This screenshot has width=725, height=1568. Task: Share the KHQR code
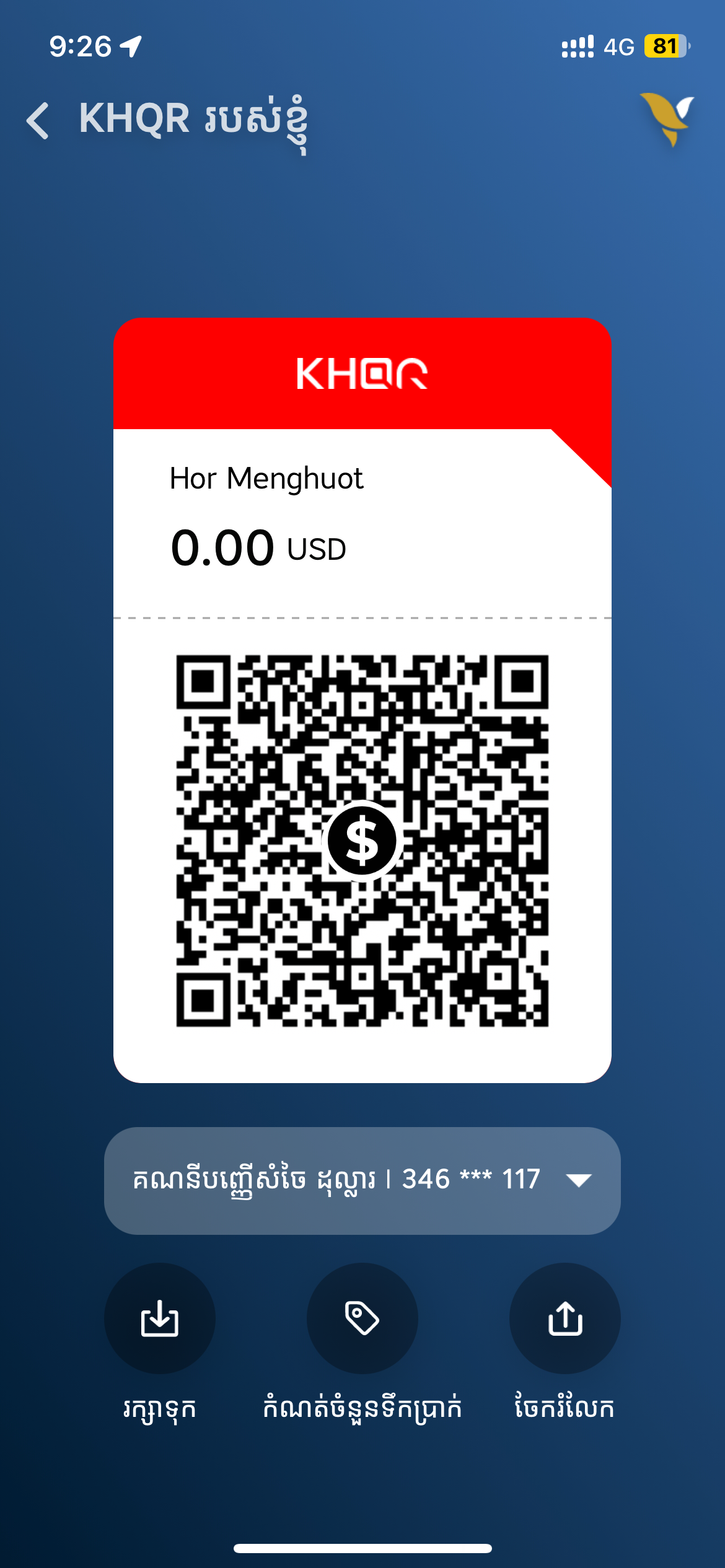[x=565, y=1318]
